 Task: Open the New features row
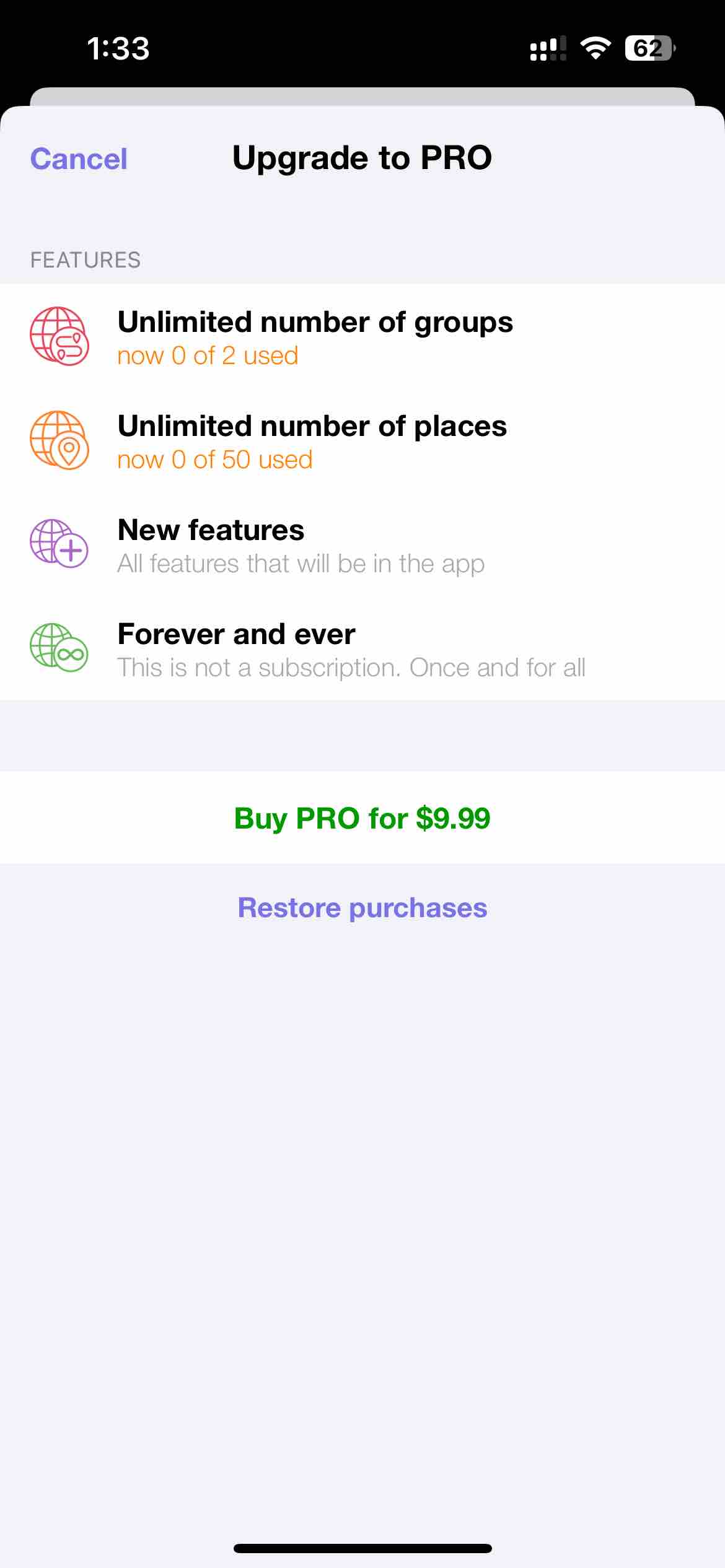point(301,545)
